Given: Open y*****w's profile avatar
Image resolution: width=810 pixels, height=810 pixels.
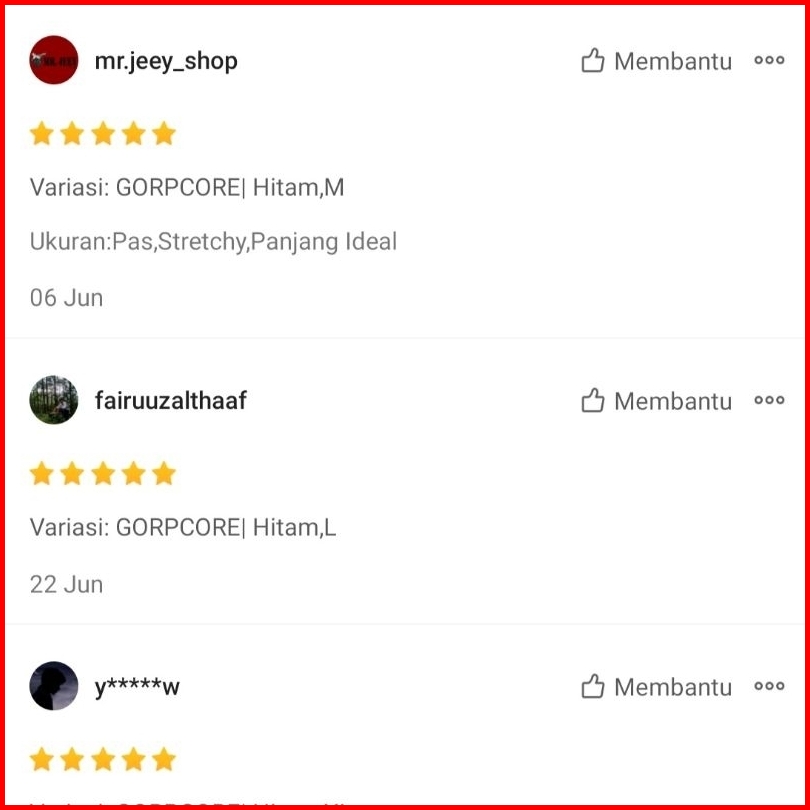Looking at the screenshot, I should [54, 686].
